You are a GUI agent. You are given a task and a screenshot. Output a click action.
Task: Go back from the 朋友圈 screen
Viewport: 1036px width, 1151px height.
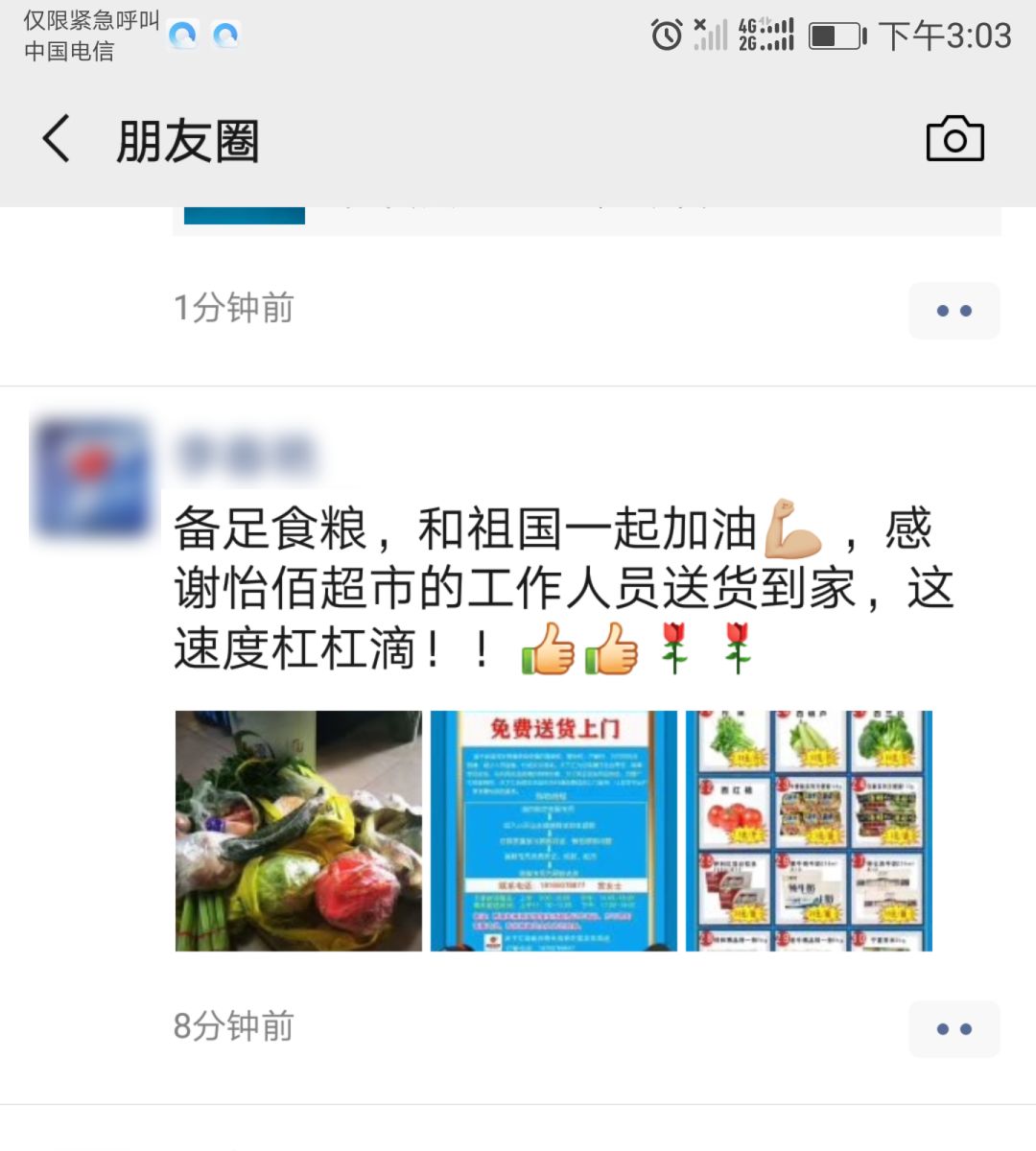[58, 139]
